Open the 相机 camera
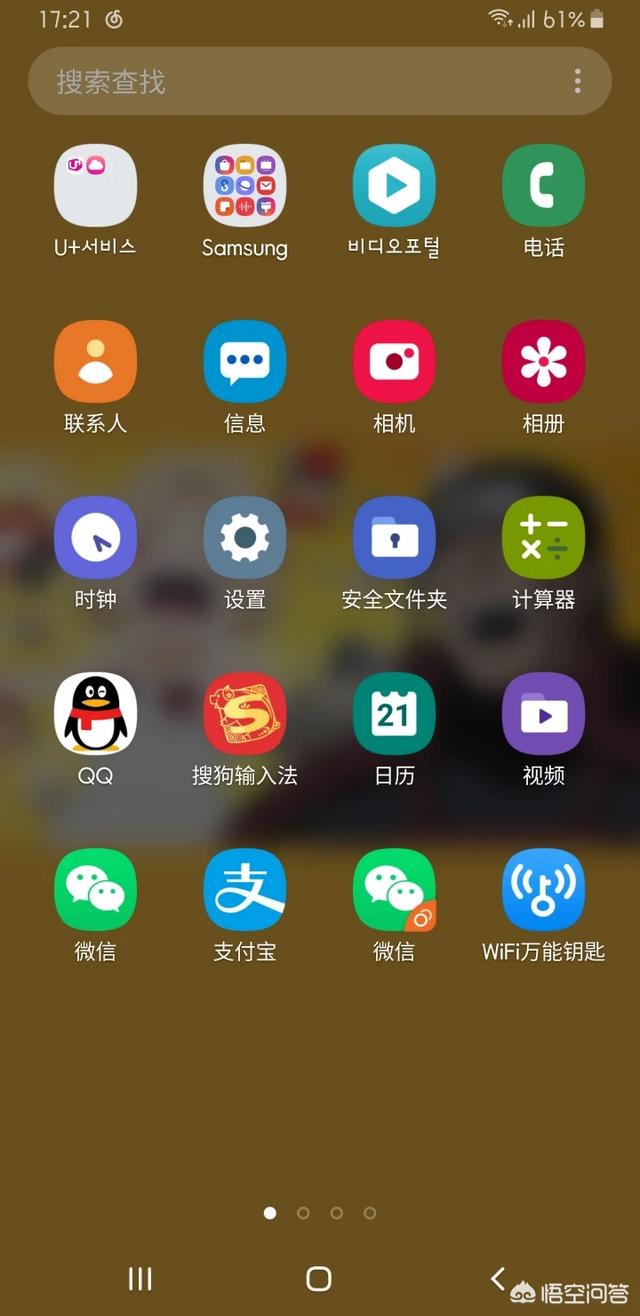 click(394, 362)
